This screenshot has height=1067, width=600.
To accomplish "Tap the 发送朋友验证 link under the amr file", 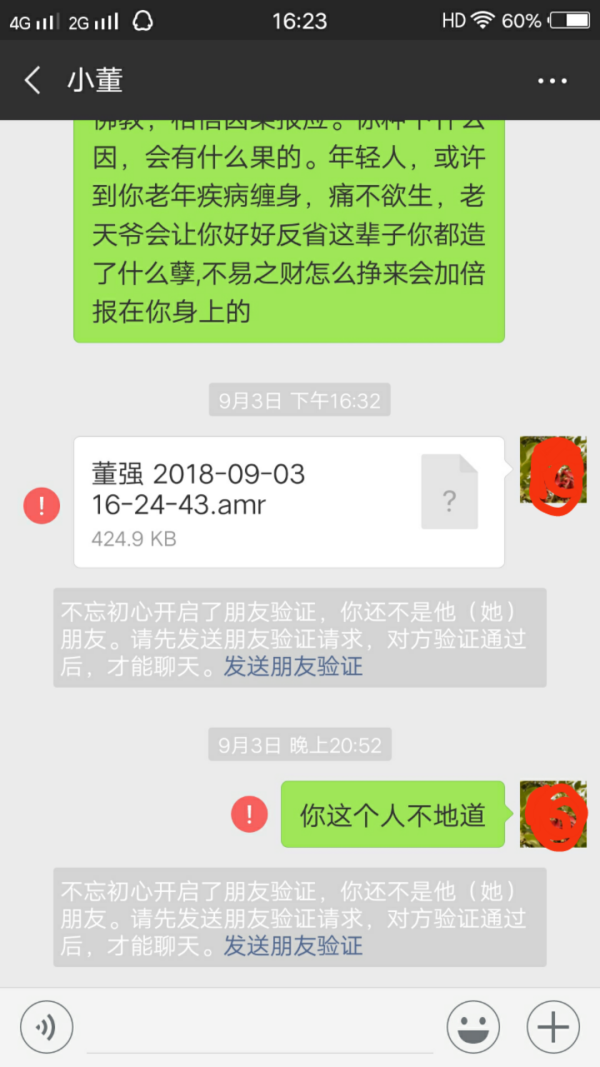I will point(293,667).
